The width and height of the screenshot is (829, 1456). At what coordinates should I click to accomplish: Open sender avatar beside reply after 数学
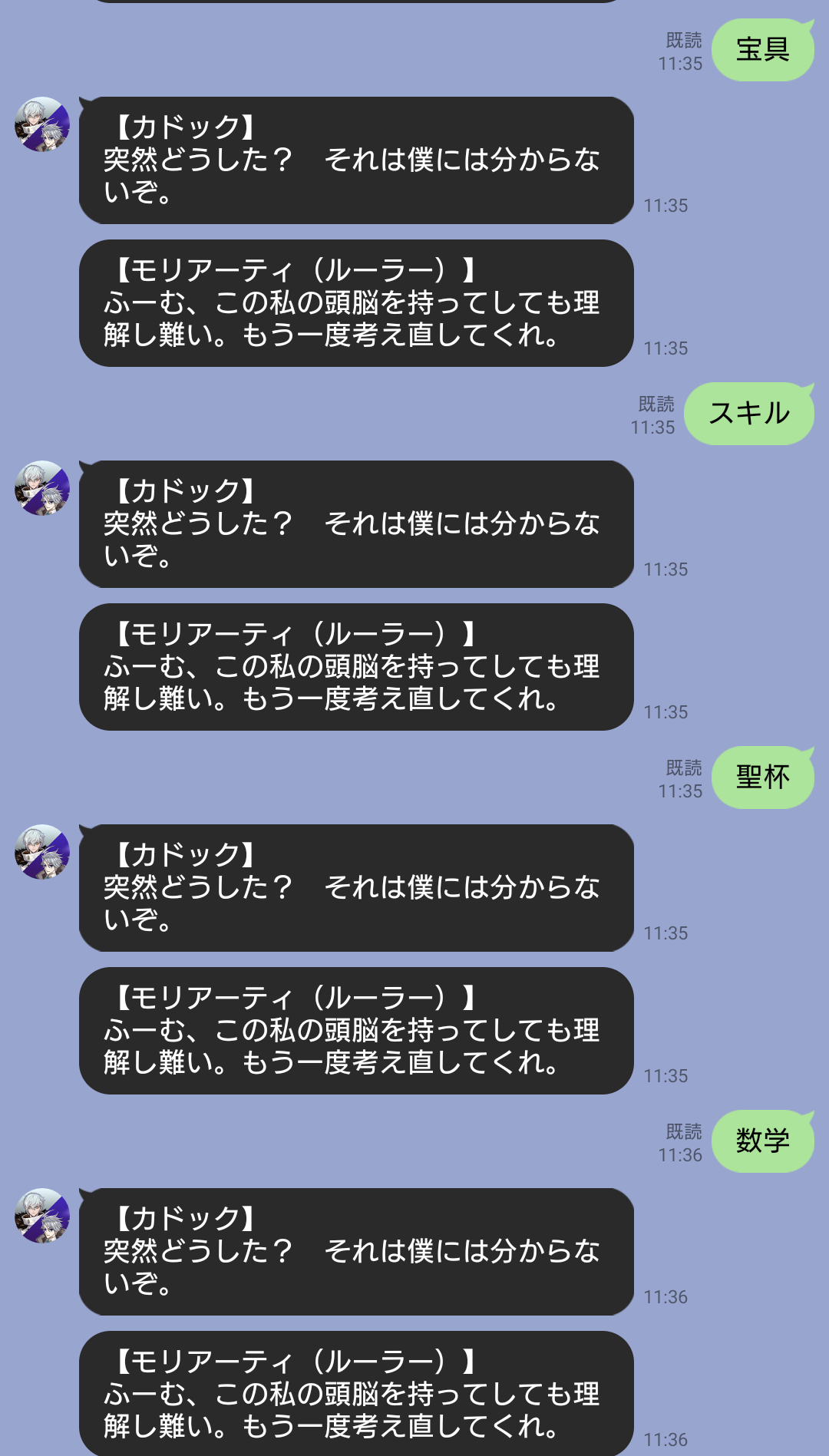coord(42,1216)
